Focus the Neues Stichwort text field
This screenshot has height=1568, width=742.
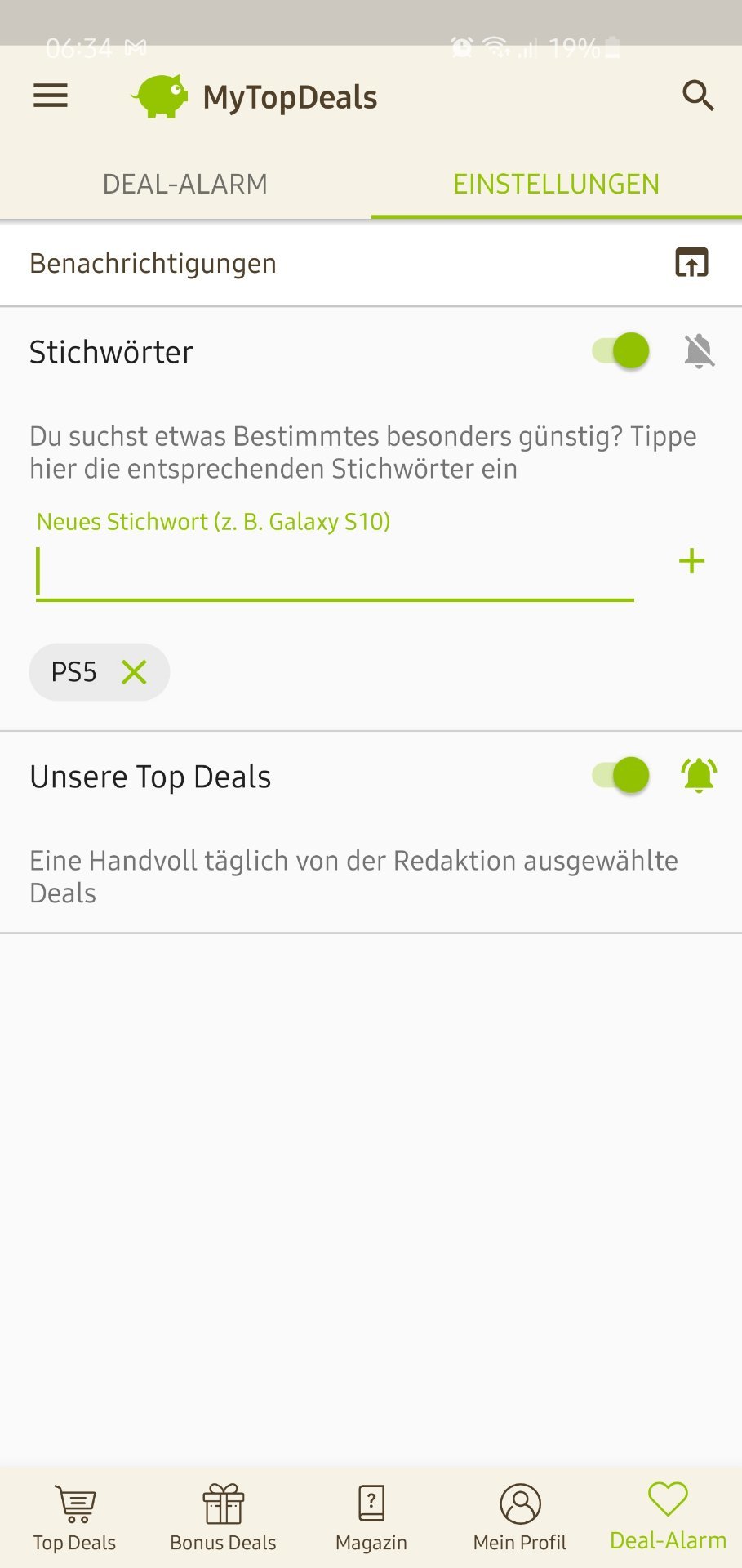click(x=335, y=572)
